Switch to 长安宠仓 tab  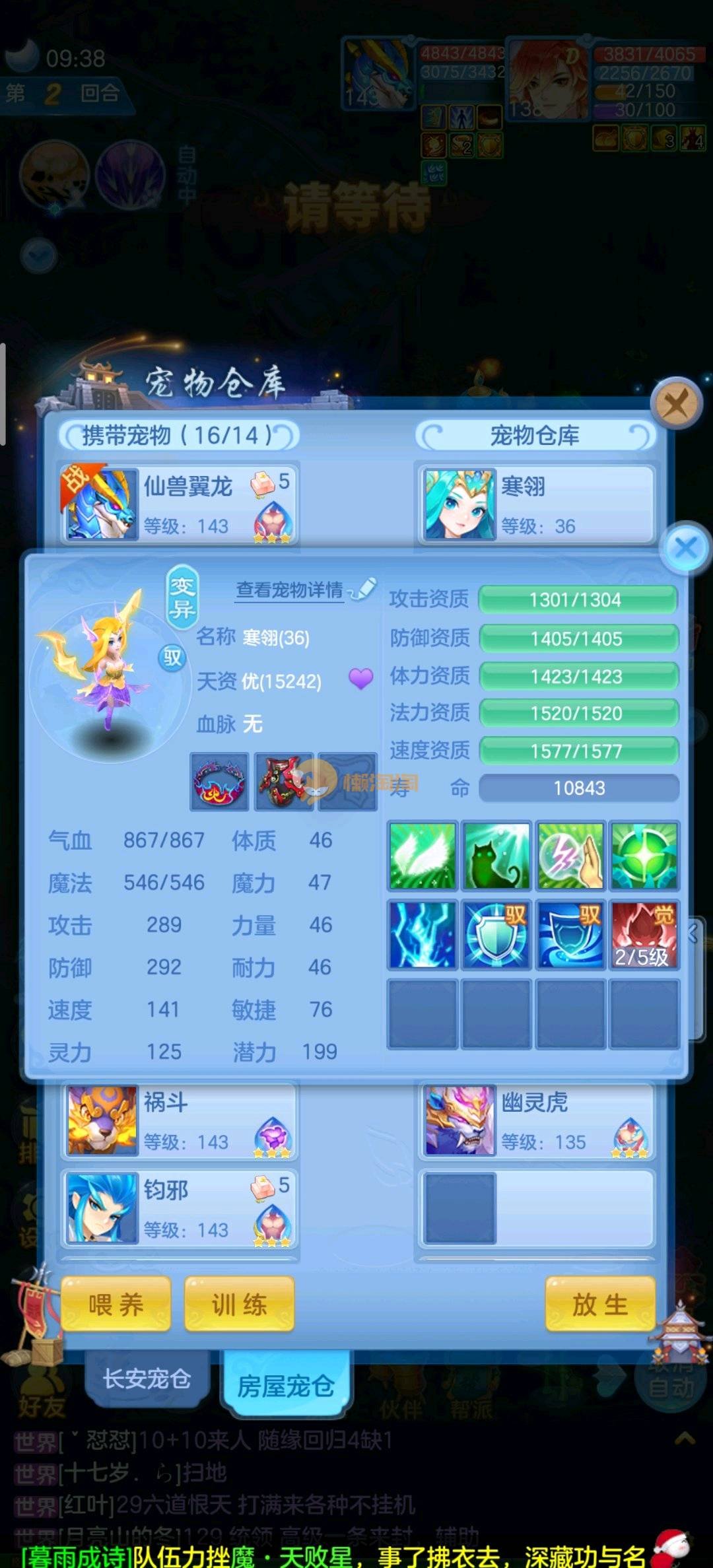147,1379
